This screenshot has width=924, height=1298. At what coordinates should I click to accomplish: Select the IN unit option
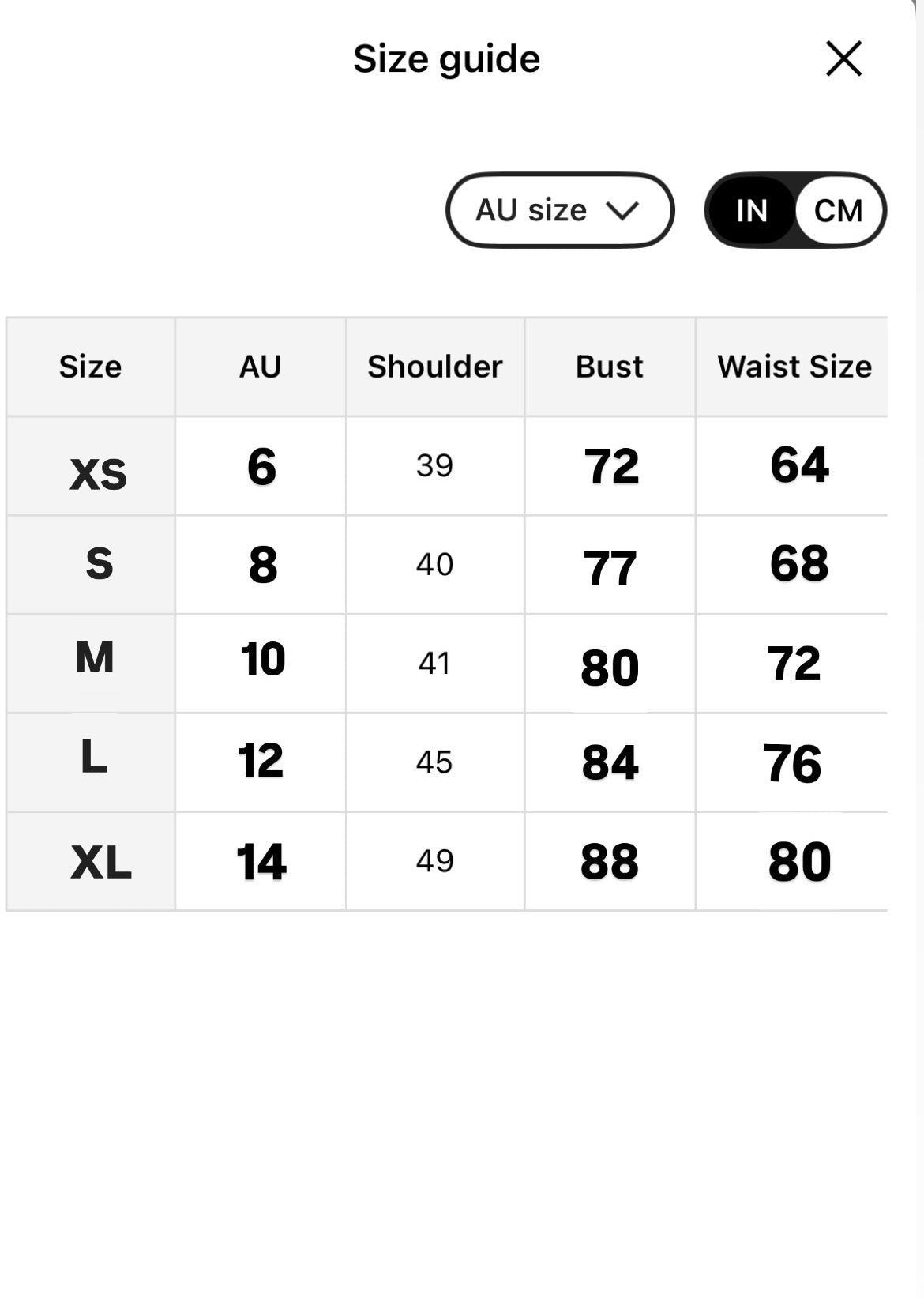coord(751,211)
